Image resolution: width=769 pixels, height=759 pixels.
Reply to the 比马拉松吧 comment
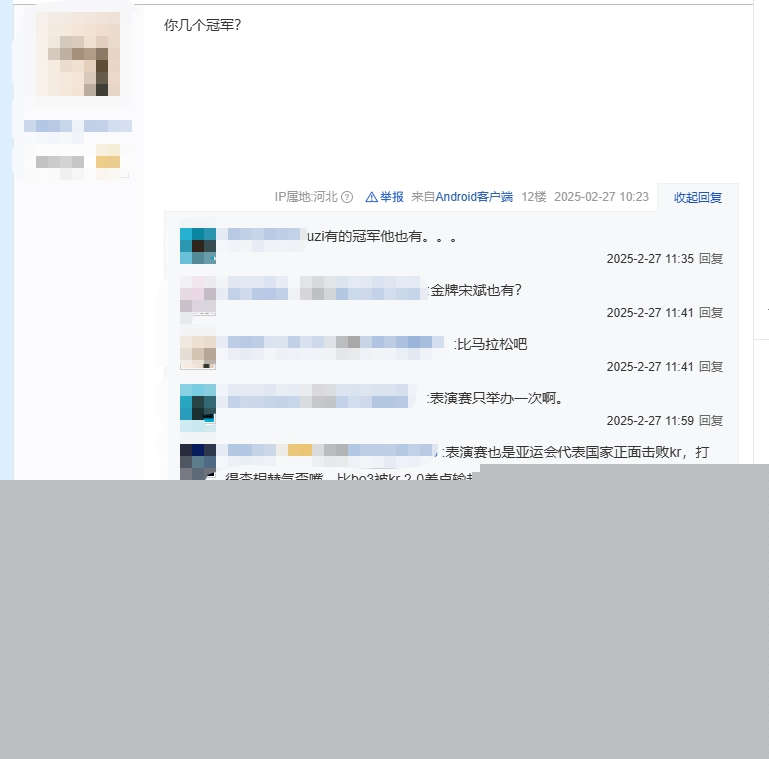[710, 366]
